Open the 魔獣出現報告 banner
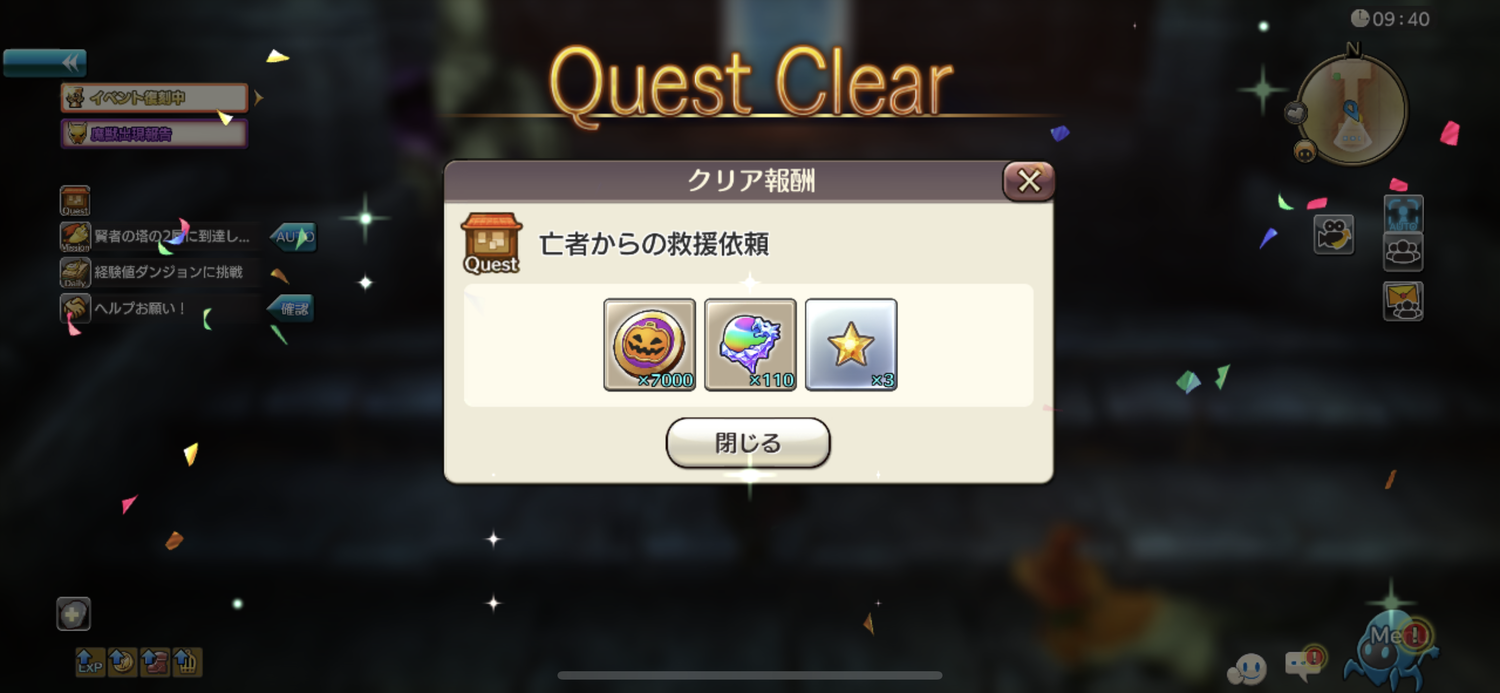The height and width of the screenshot is (693, 1500). click(x=154, y=133)
